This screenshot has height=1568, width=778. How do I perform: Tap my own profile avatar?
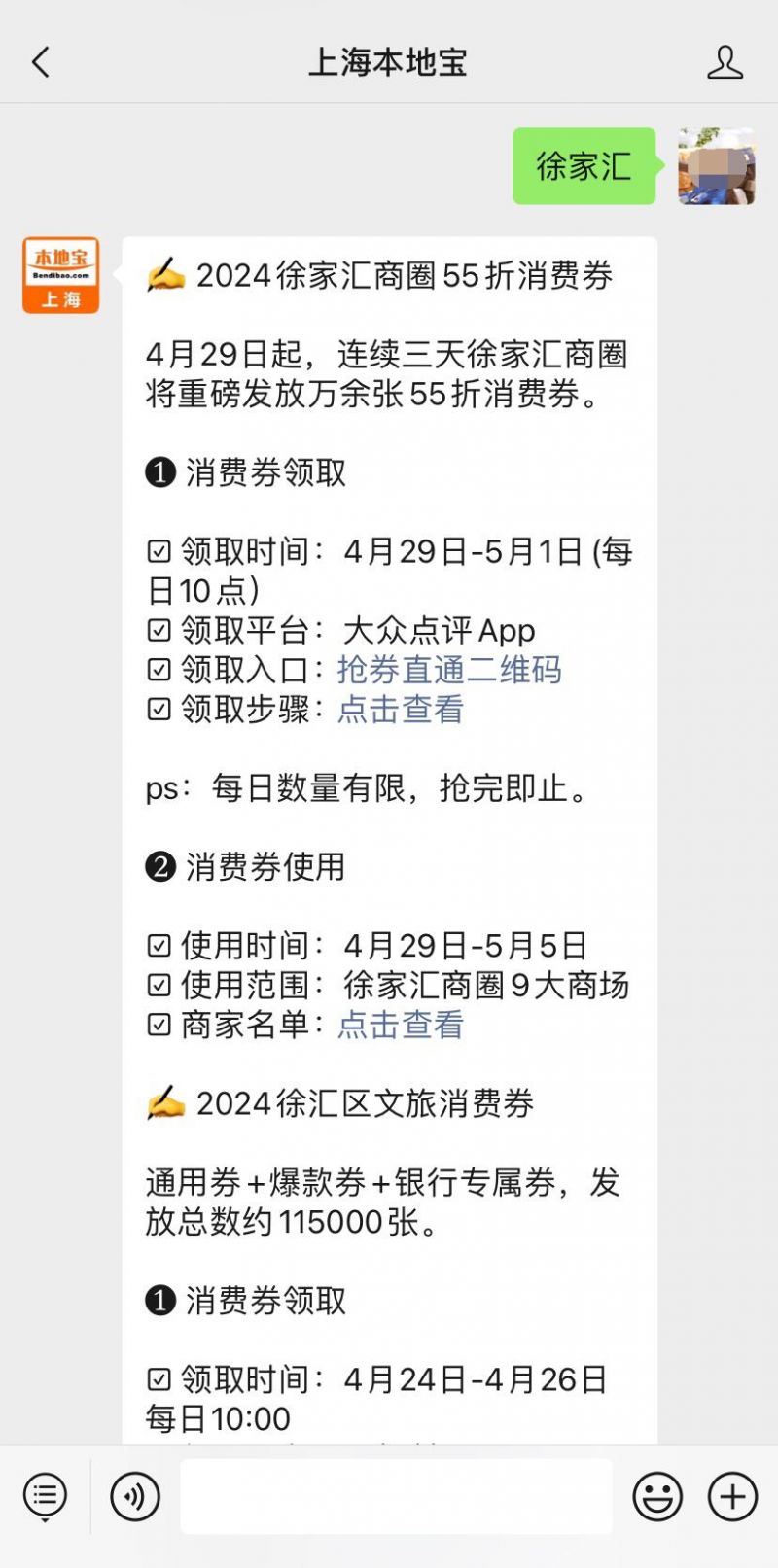(x=717, y=166)
